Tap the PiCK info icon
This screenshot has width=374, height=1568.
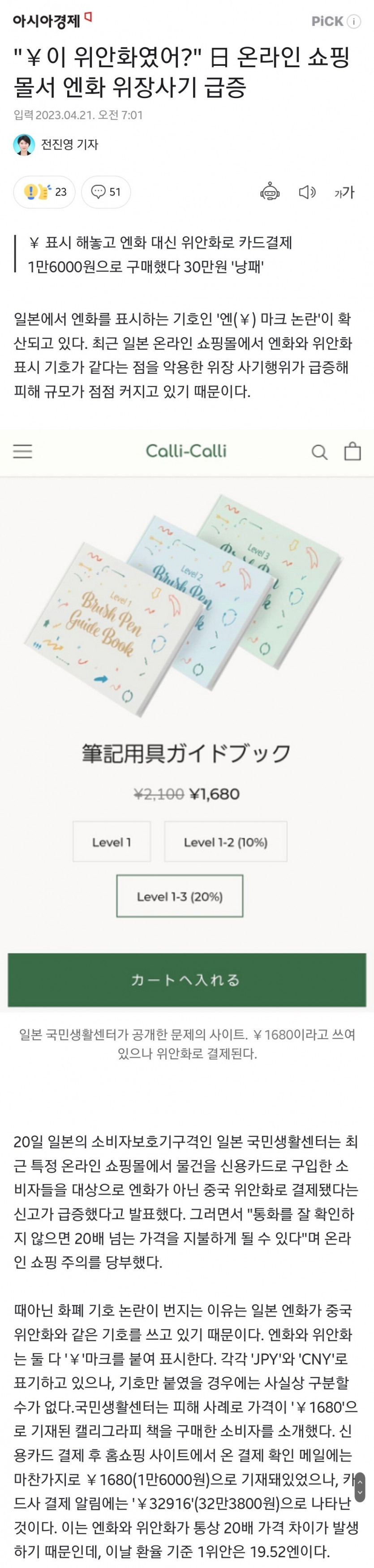coord(353,21)
